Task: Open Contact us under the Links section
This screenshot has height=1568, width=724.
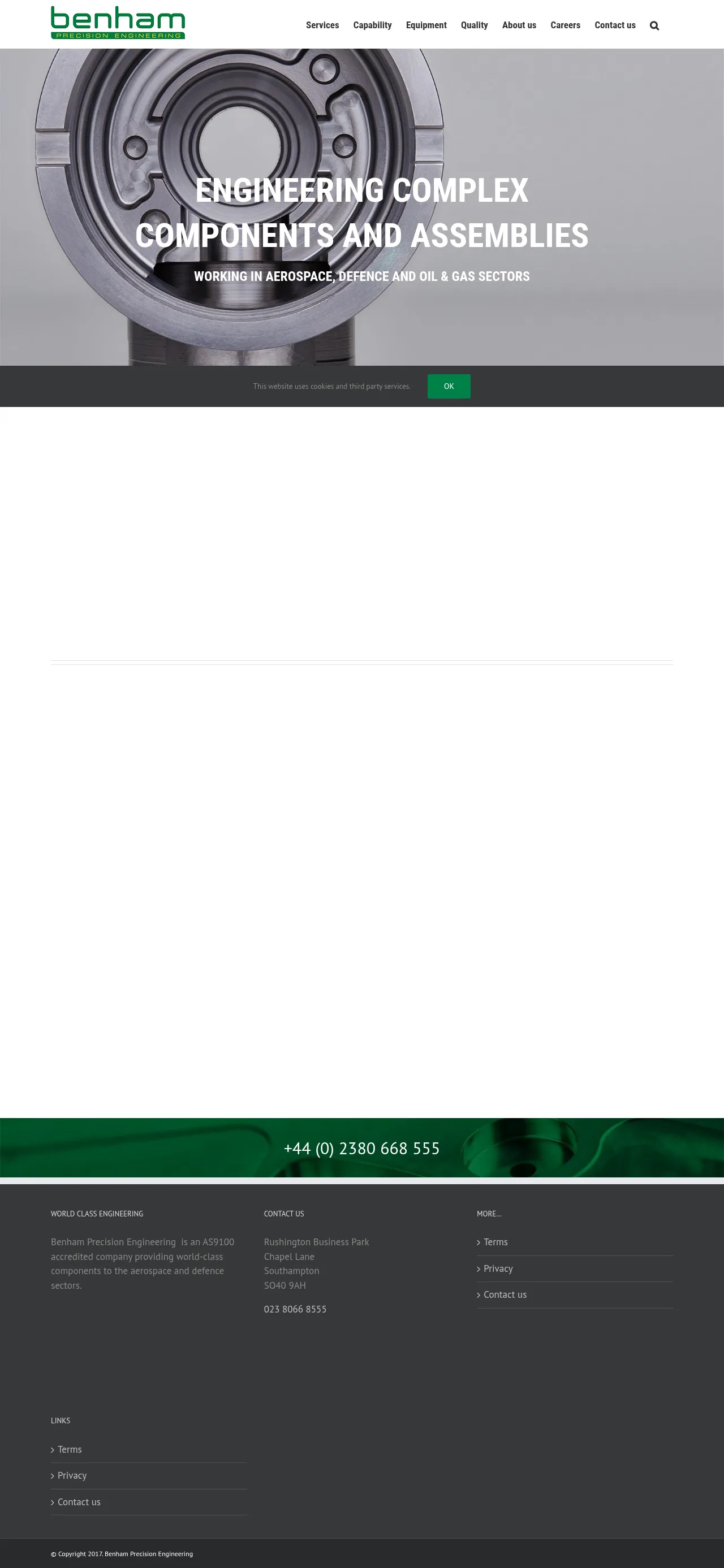Action: coord(79,1502)
